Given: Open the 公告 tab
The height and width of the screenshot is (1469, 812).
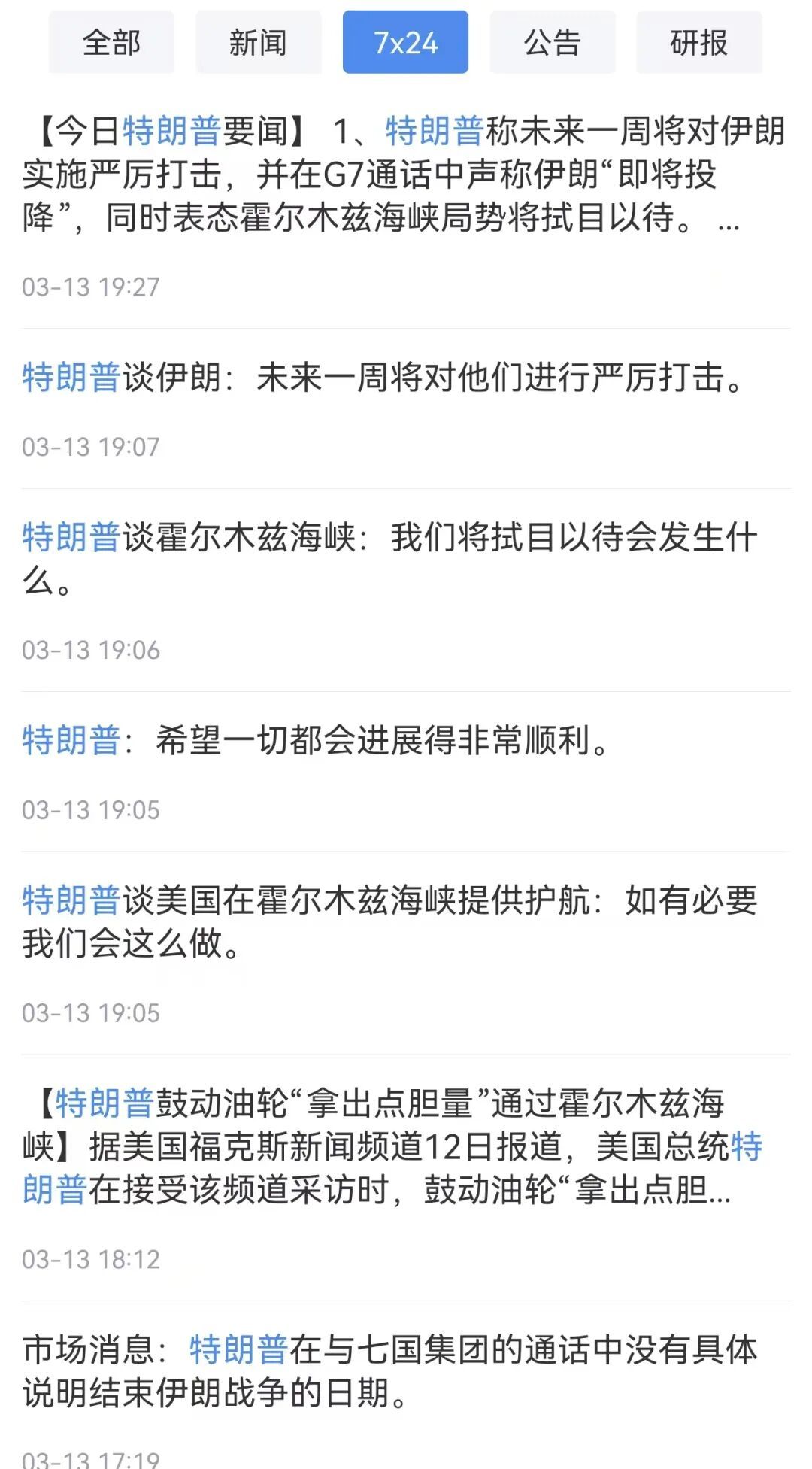Looking at the screenshot, I should (552, 43).
